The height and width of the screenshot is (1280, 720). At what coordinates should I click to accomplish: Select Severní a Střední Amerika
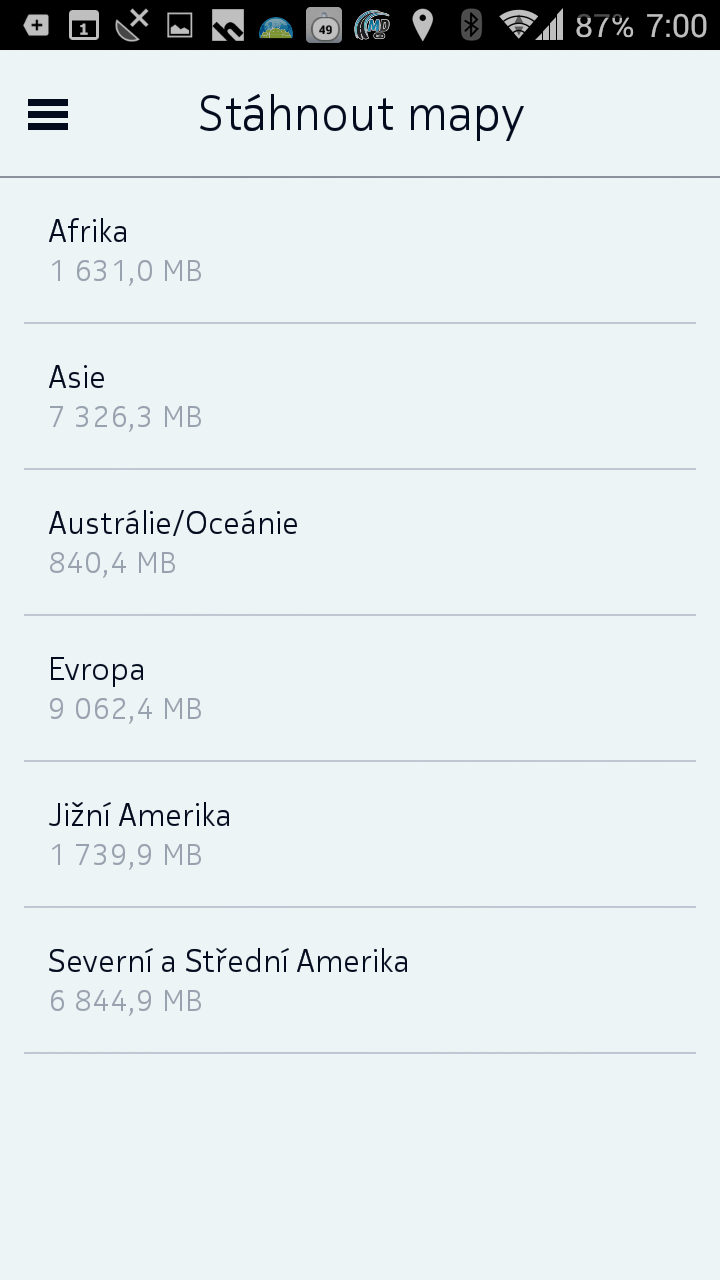pos(360,981)
